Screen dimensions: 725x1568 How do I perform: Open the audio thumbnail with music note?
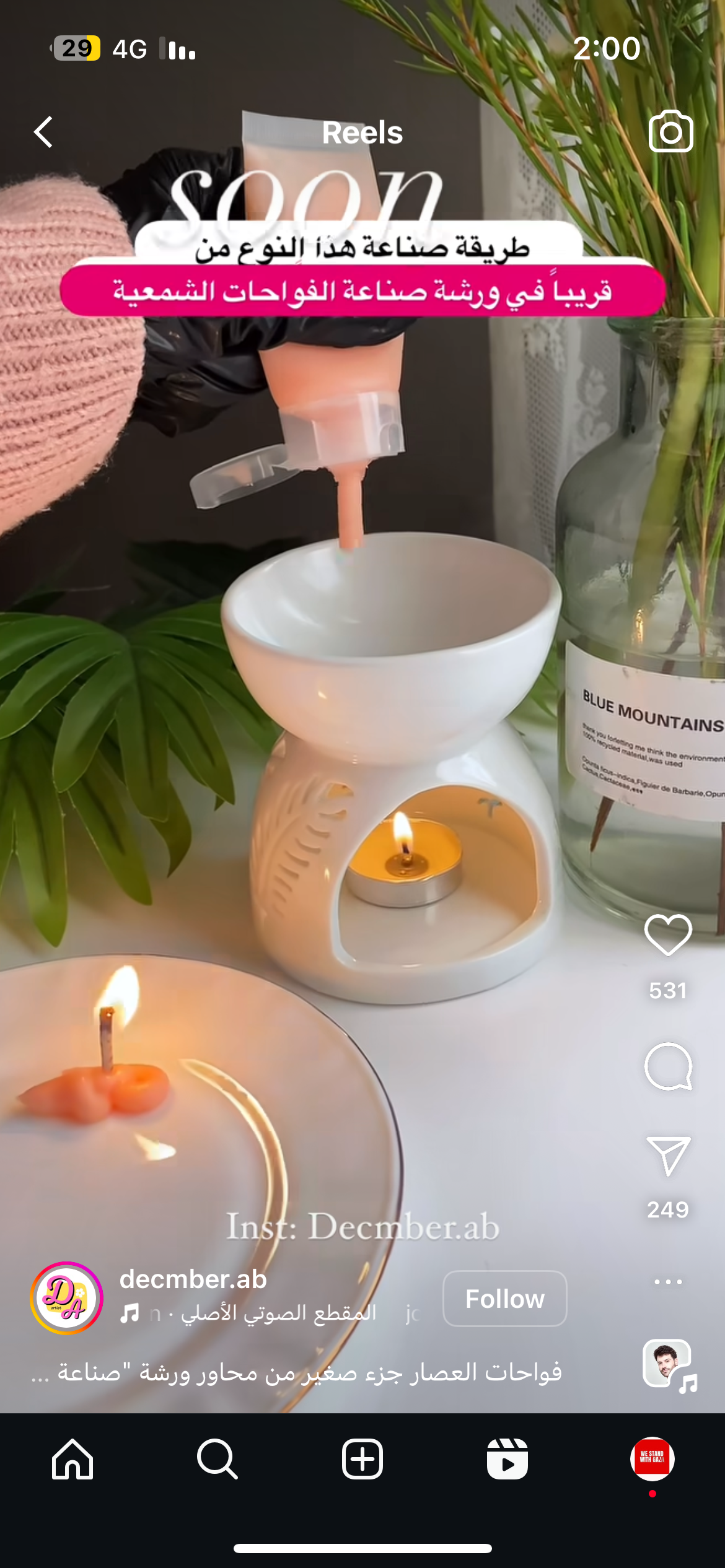(x=668, y=1365)
